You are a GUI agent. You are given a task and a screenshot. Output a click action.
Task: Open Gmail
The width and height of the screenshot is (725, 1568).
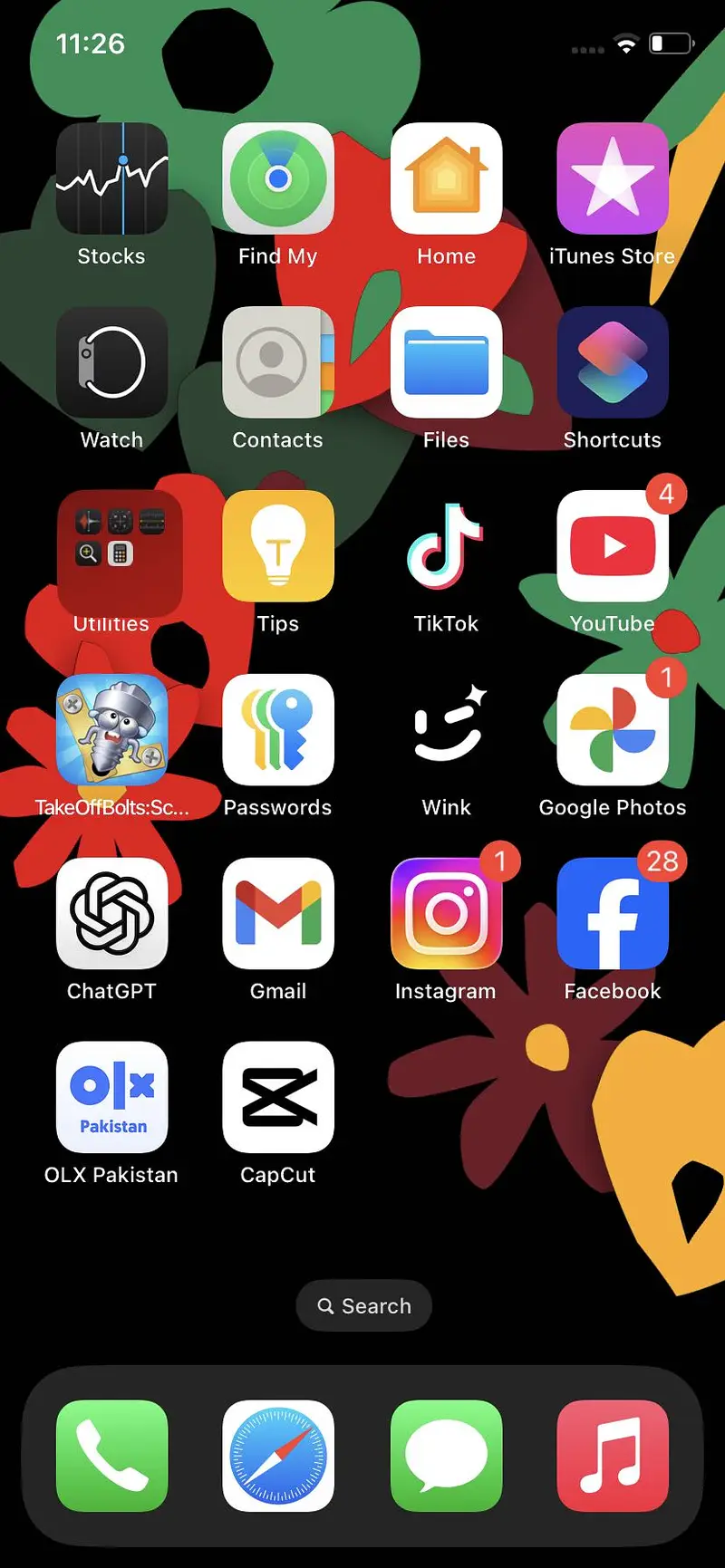tap(278, 914)
